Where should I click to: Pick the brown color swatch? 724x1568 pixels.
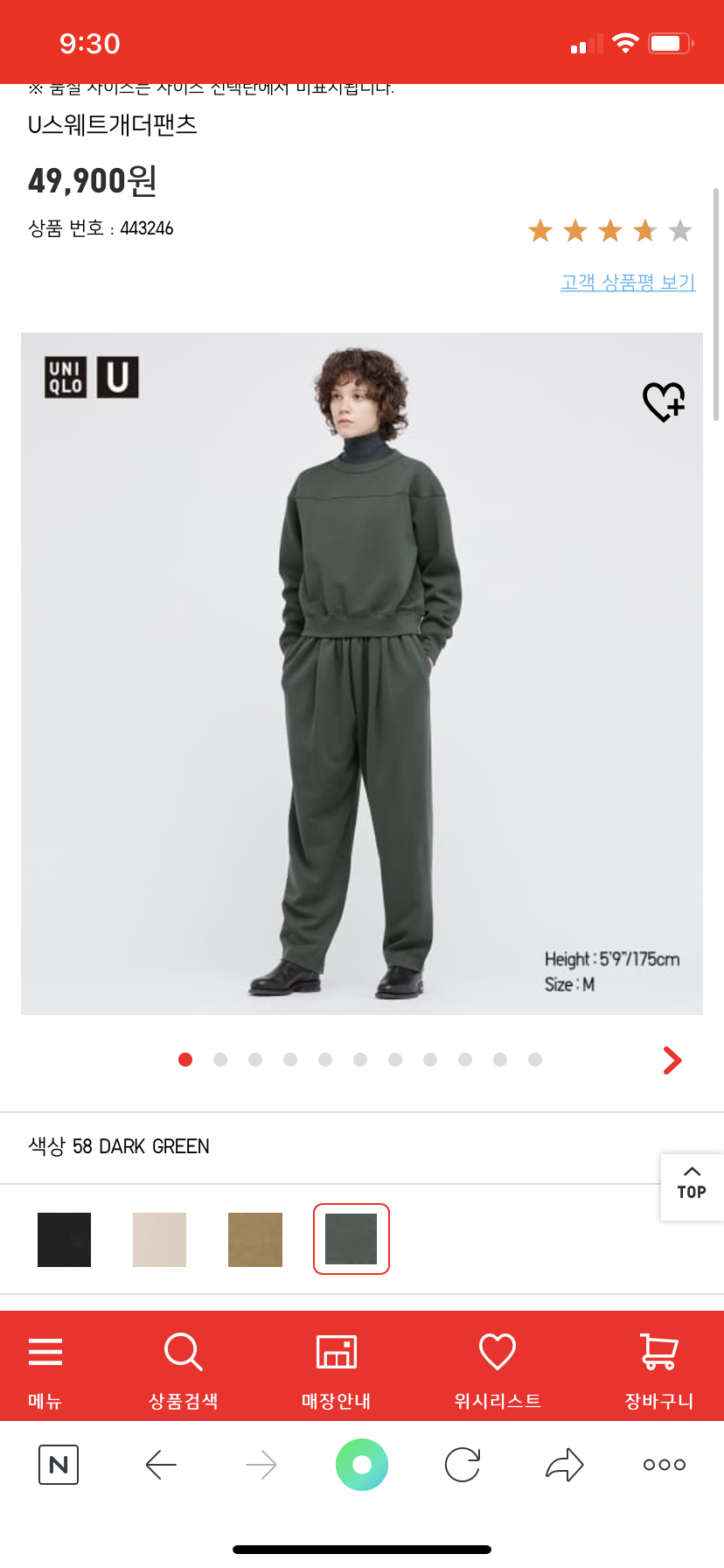click(254, 1239)
